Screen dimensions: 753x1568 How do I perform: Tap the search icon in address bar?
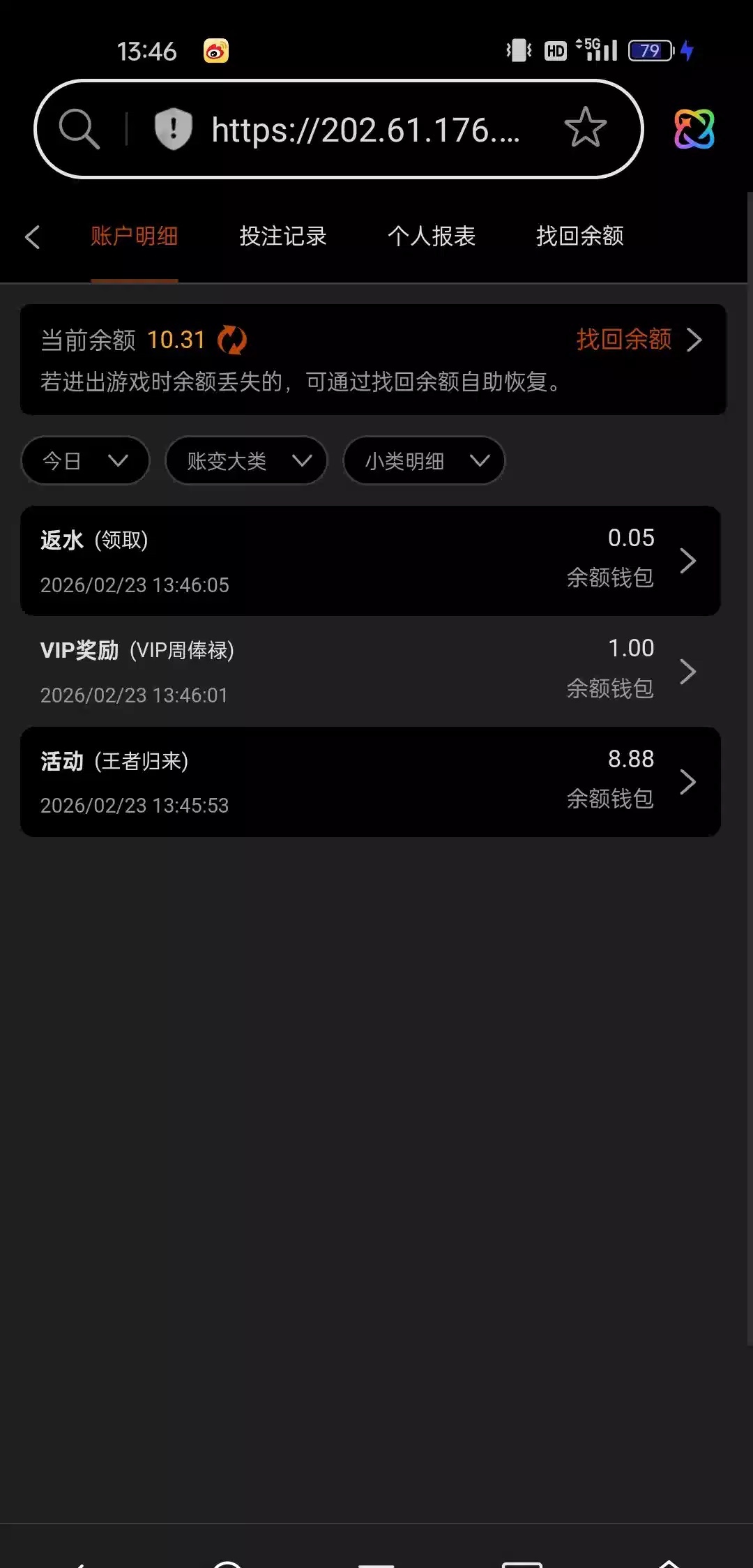[x=79, y=129]
